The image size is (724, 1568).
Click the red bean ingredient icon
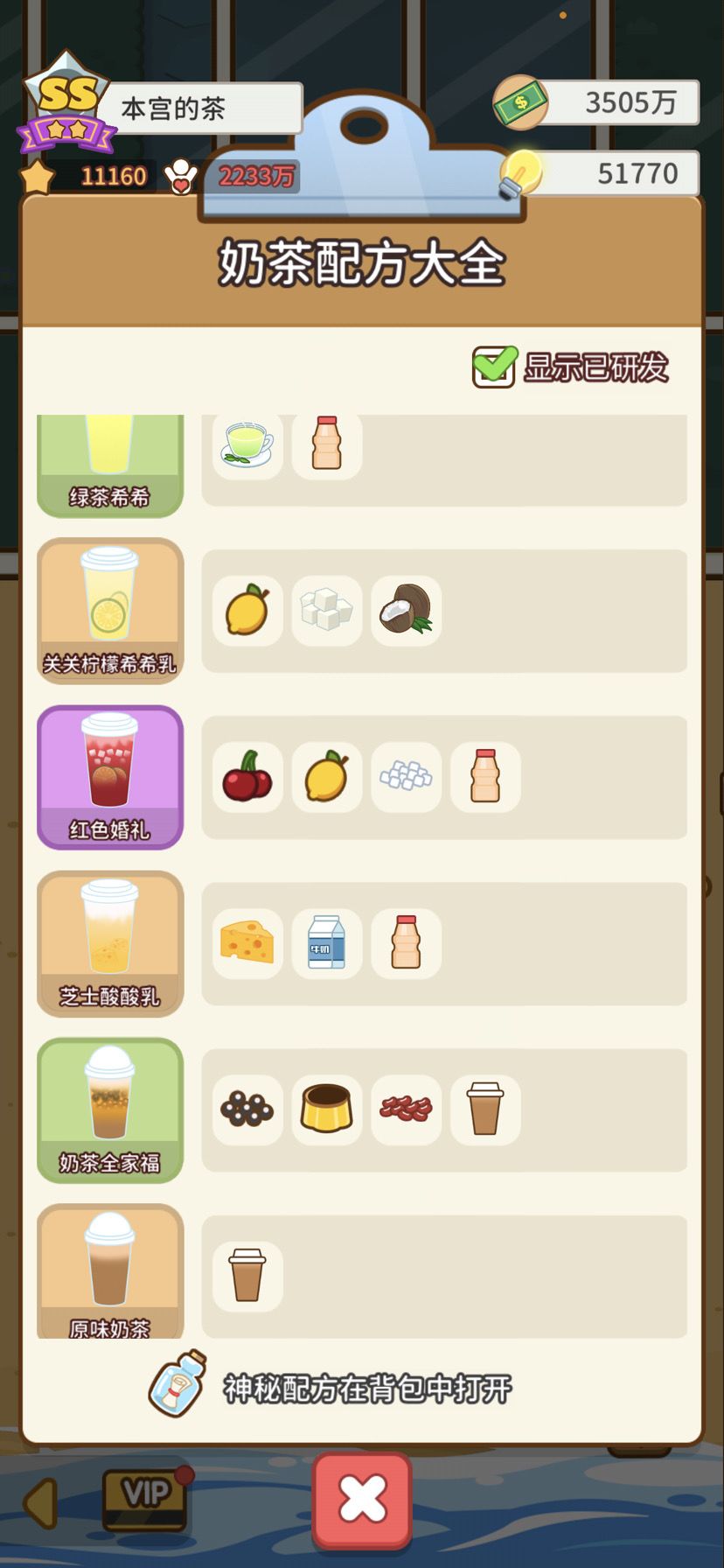tap(406, 1109)
